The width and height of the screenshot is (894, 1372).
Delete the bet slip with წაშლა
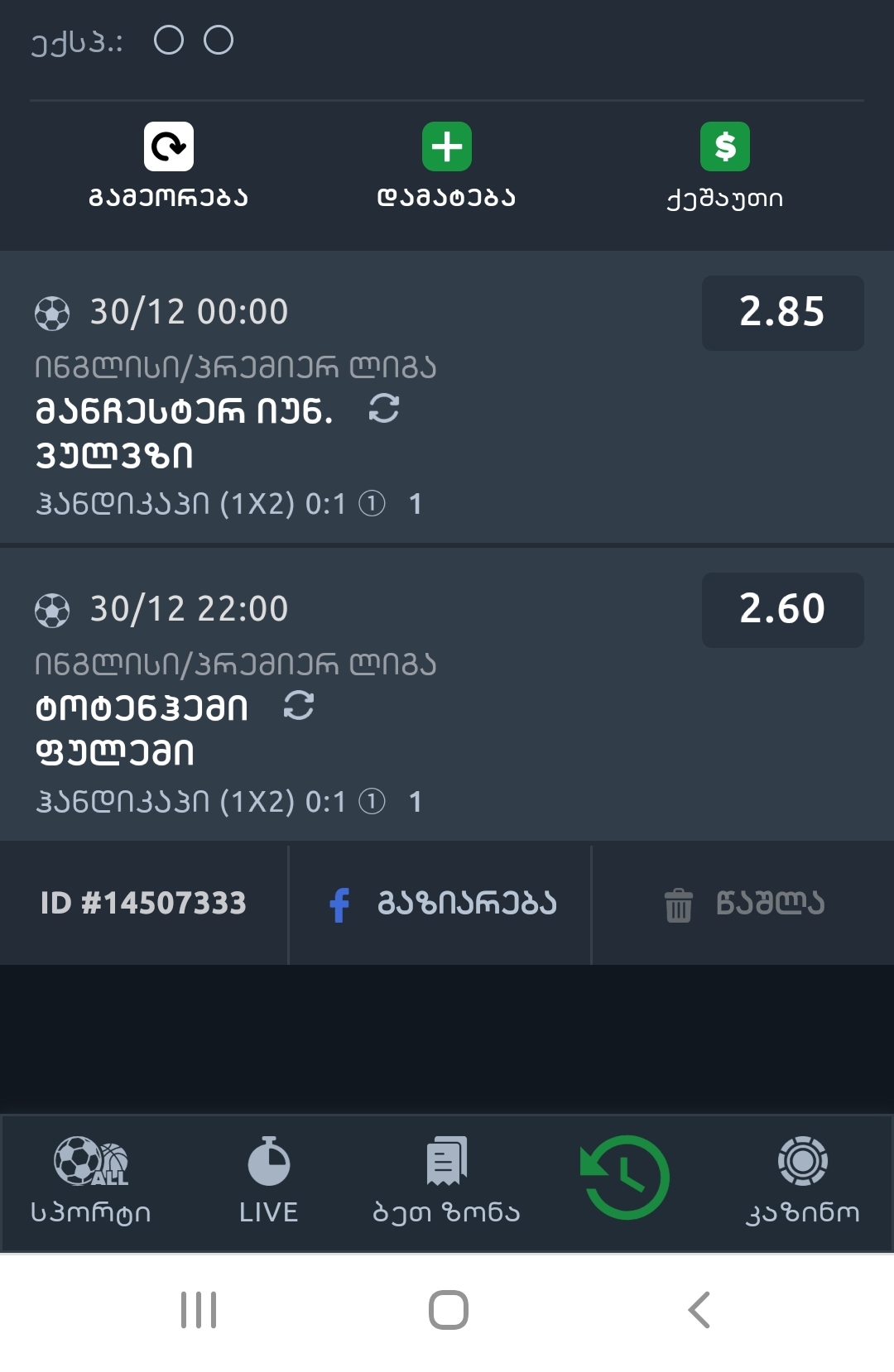point(744,904)
